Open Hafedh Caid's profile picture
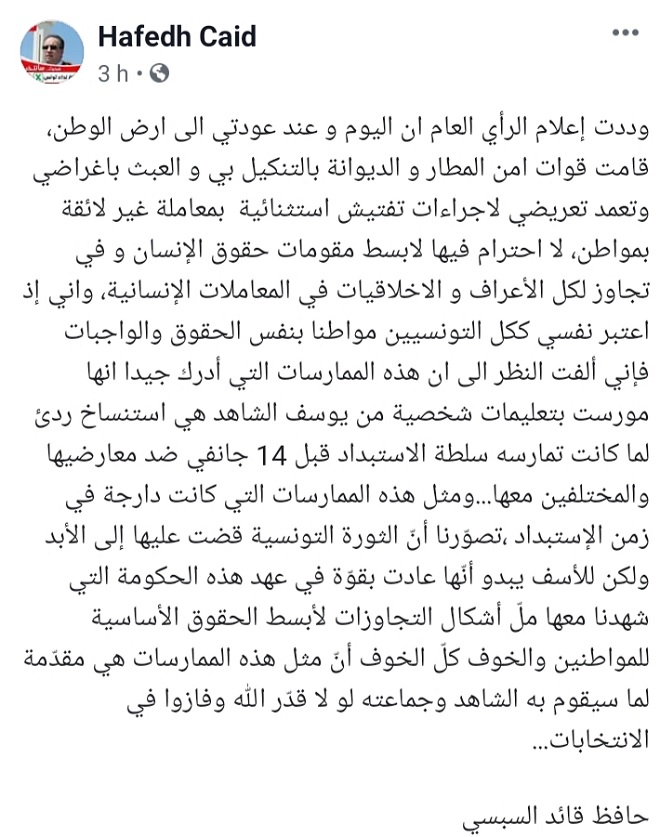The image size is (660, 837). click(52, 52)
